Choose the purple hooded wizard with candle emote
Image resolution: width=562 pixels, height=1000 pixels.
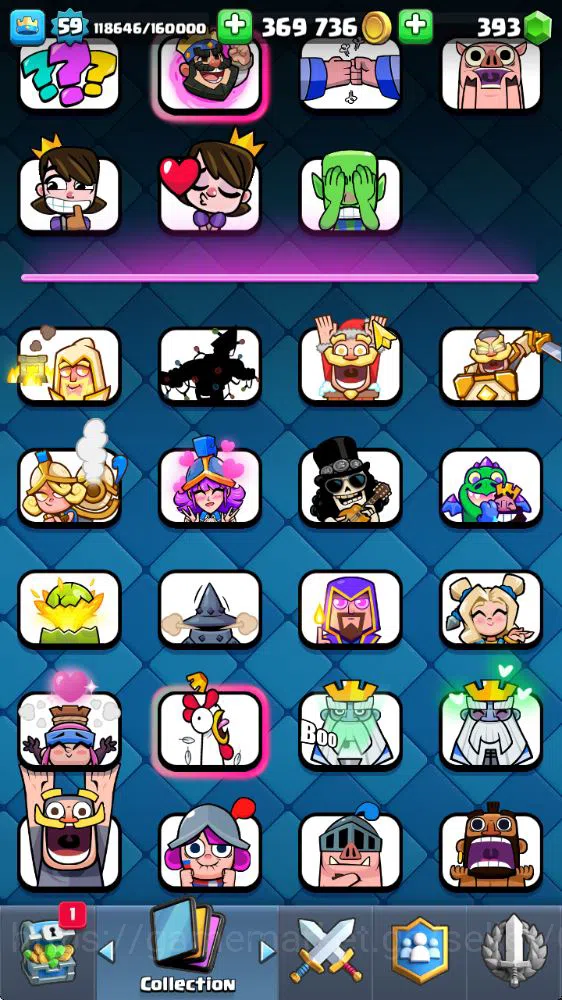(x=350, y=607)
